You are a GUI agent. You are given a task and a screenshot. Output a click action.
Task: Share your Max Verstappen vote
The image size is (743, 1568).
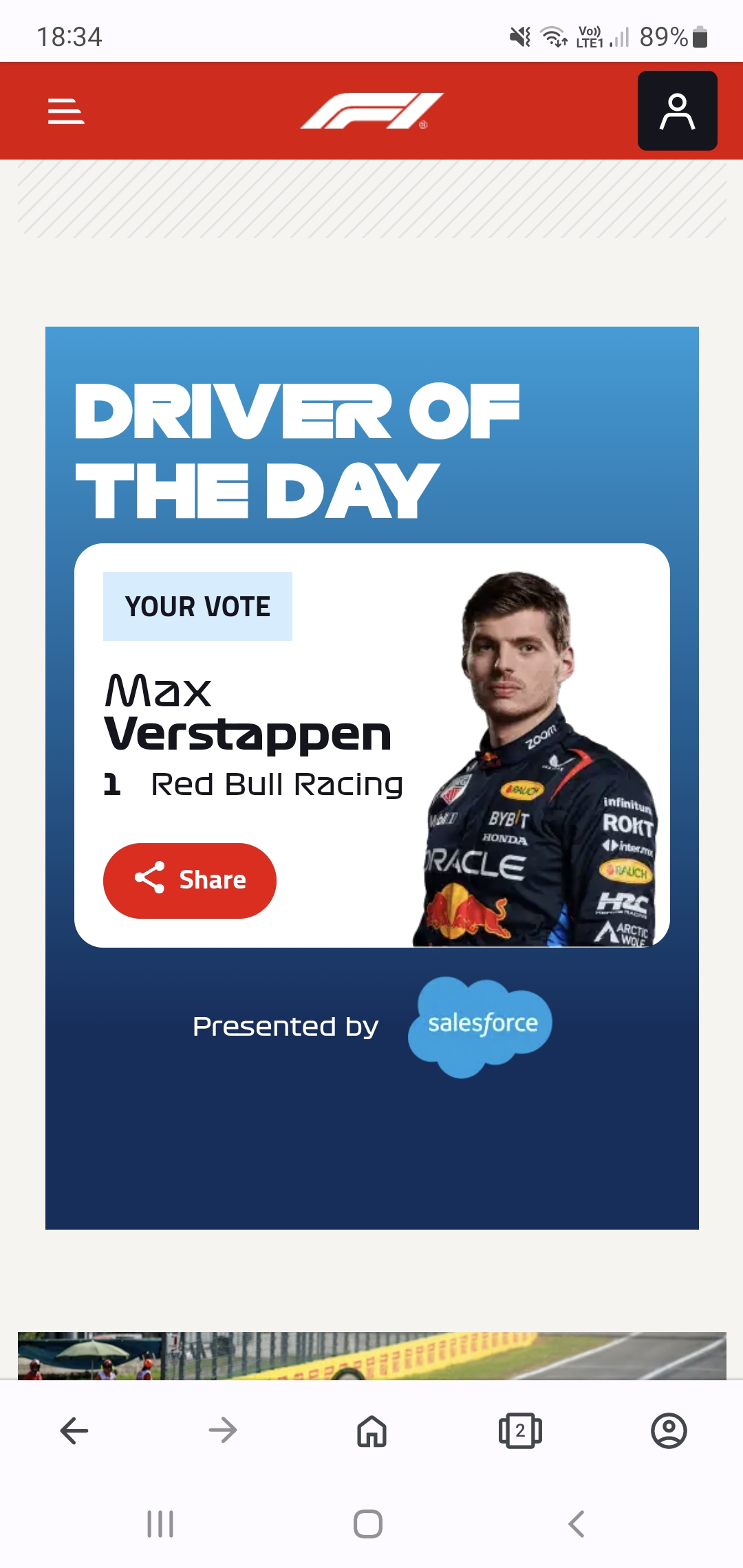(x=190, y=880)
